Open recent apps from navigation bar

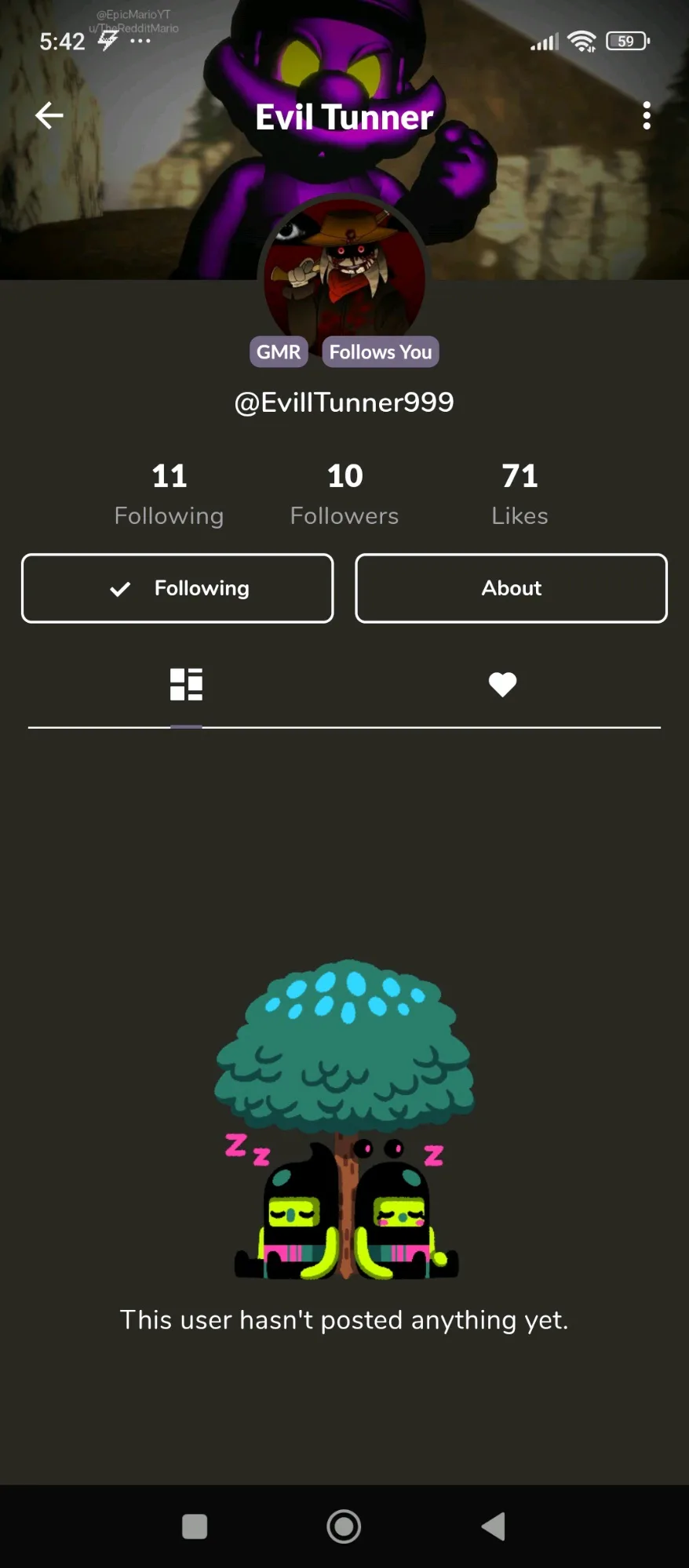pos(195,1526)
